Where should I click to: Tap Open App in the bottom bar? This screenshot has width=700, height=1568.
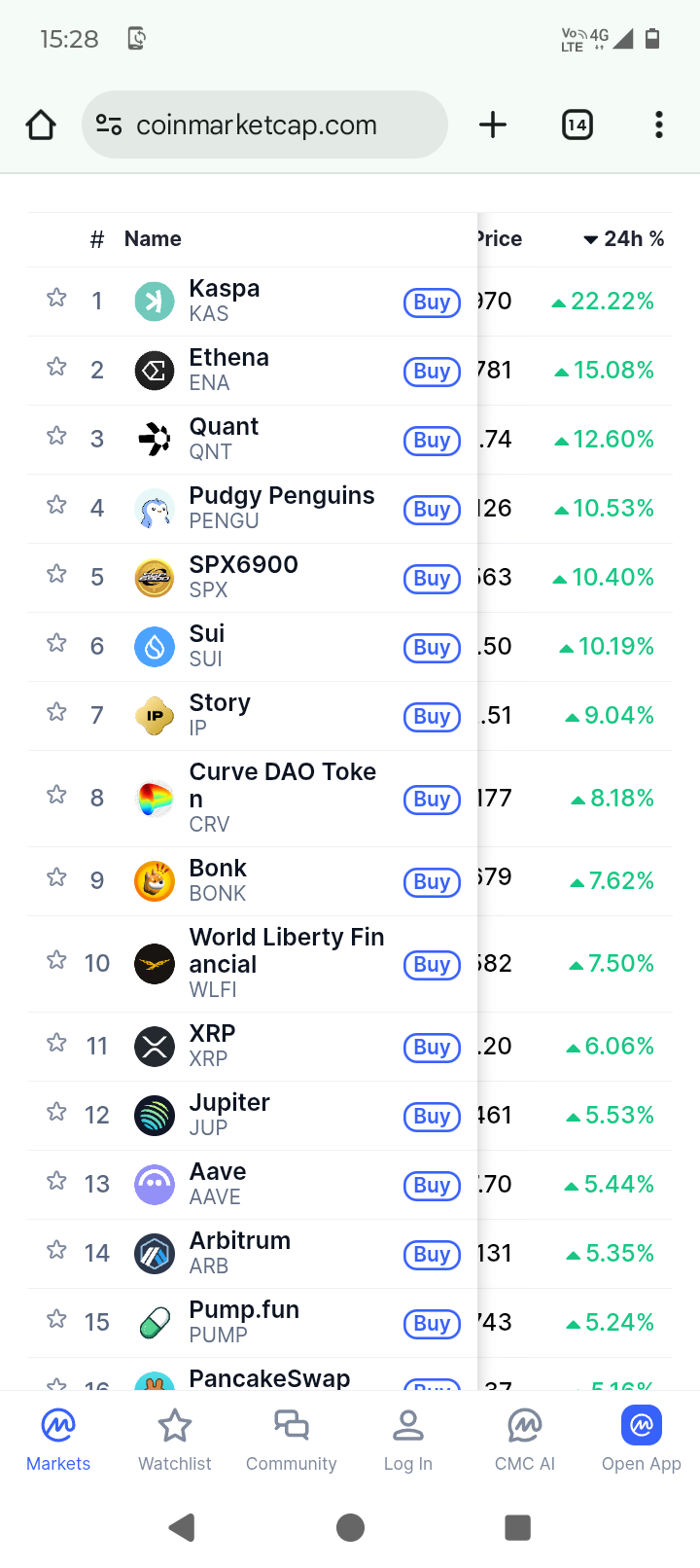point(642,1440)
